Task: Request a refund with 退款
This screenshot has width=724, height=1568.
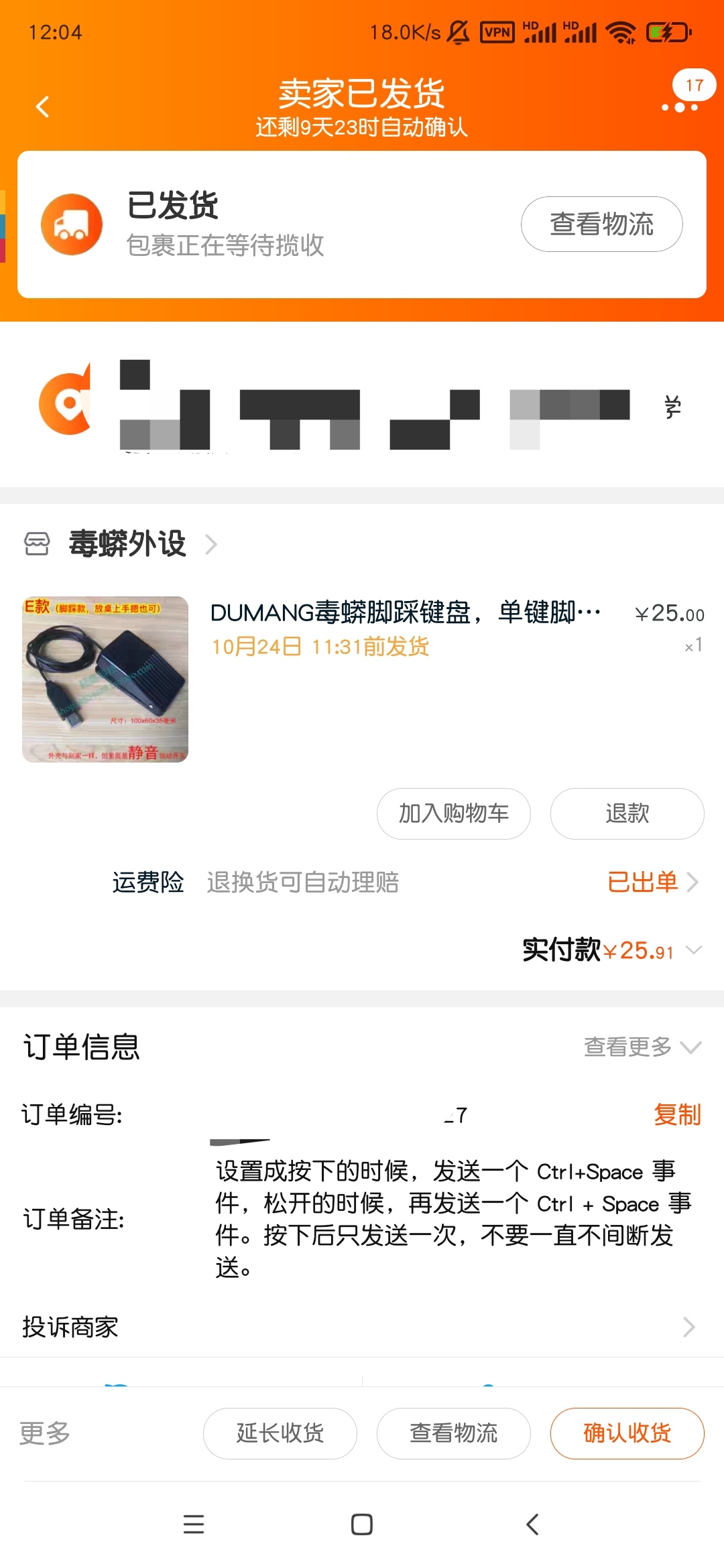Action: click(627, 813)
